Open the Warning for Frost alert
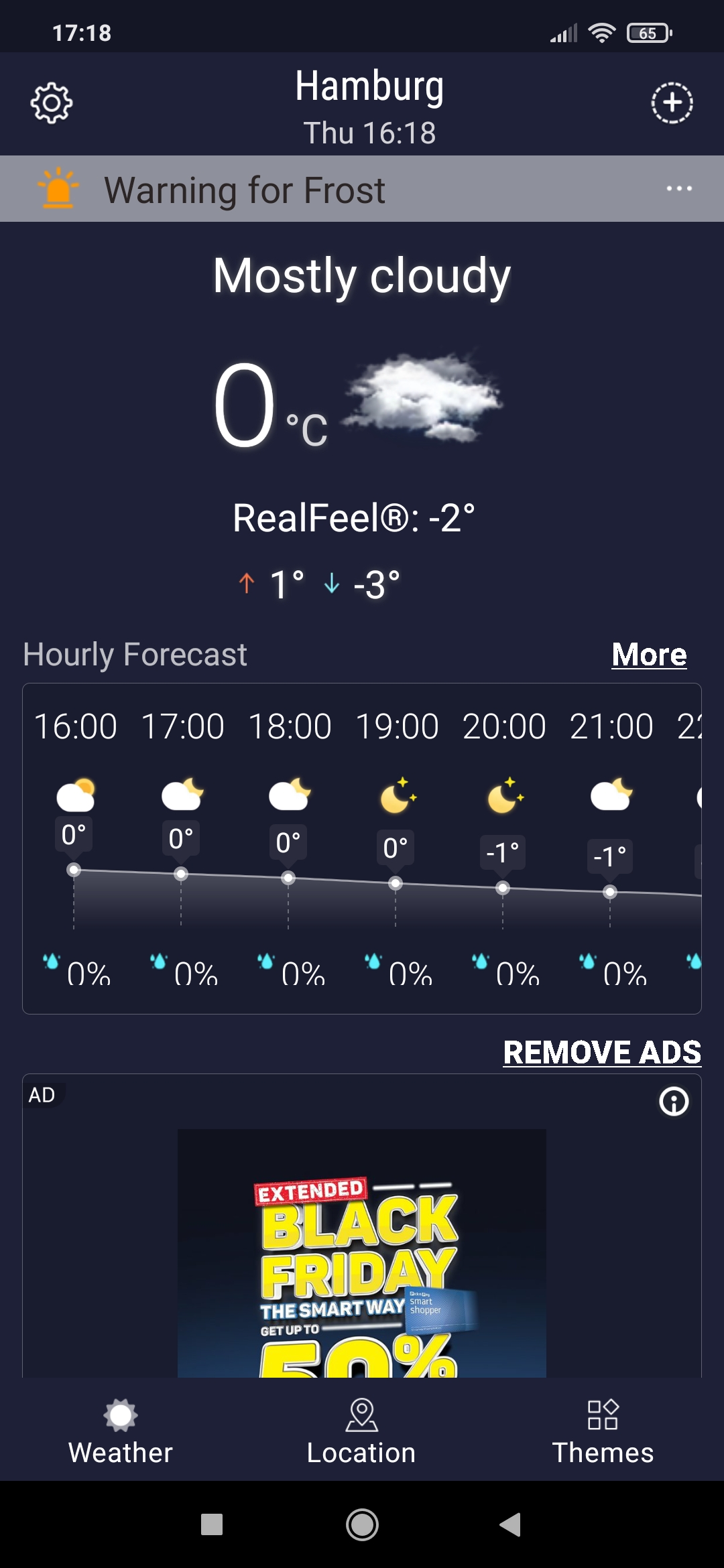The image size is (724, 1568). 245,190
